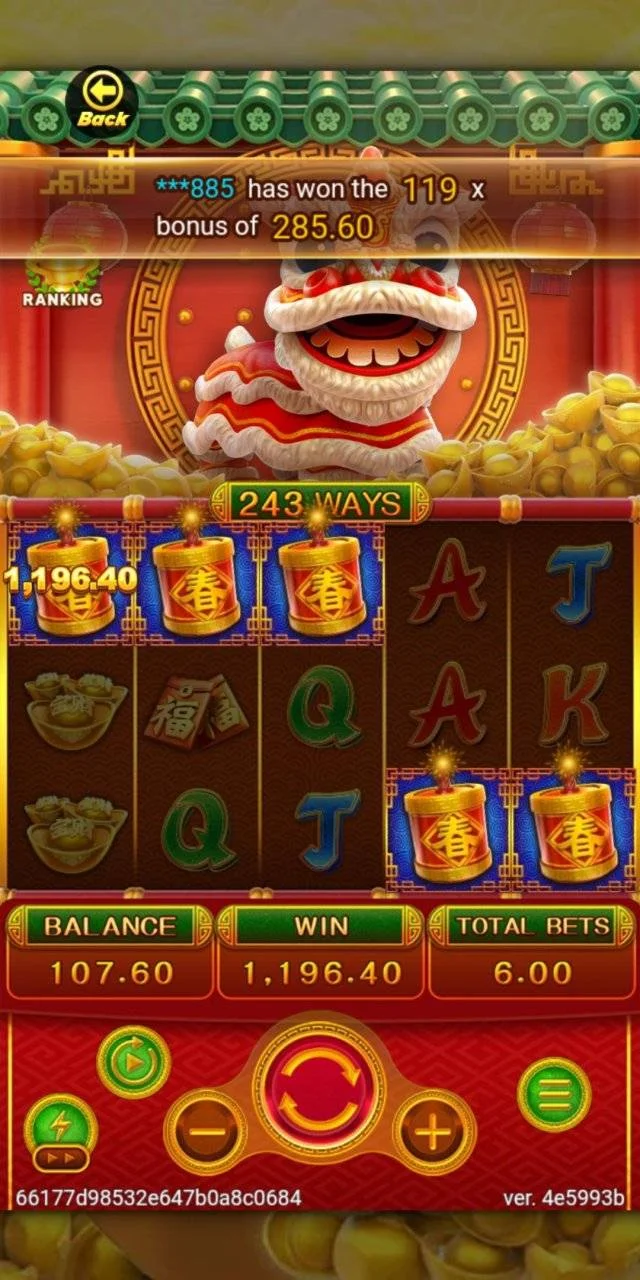Open the Ranking trophy

tap(62, 277)
